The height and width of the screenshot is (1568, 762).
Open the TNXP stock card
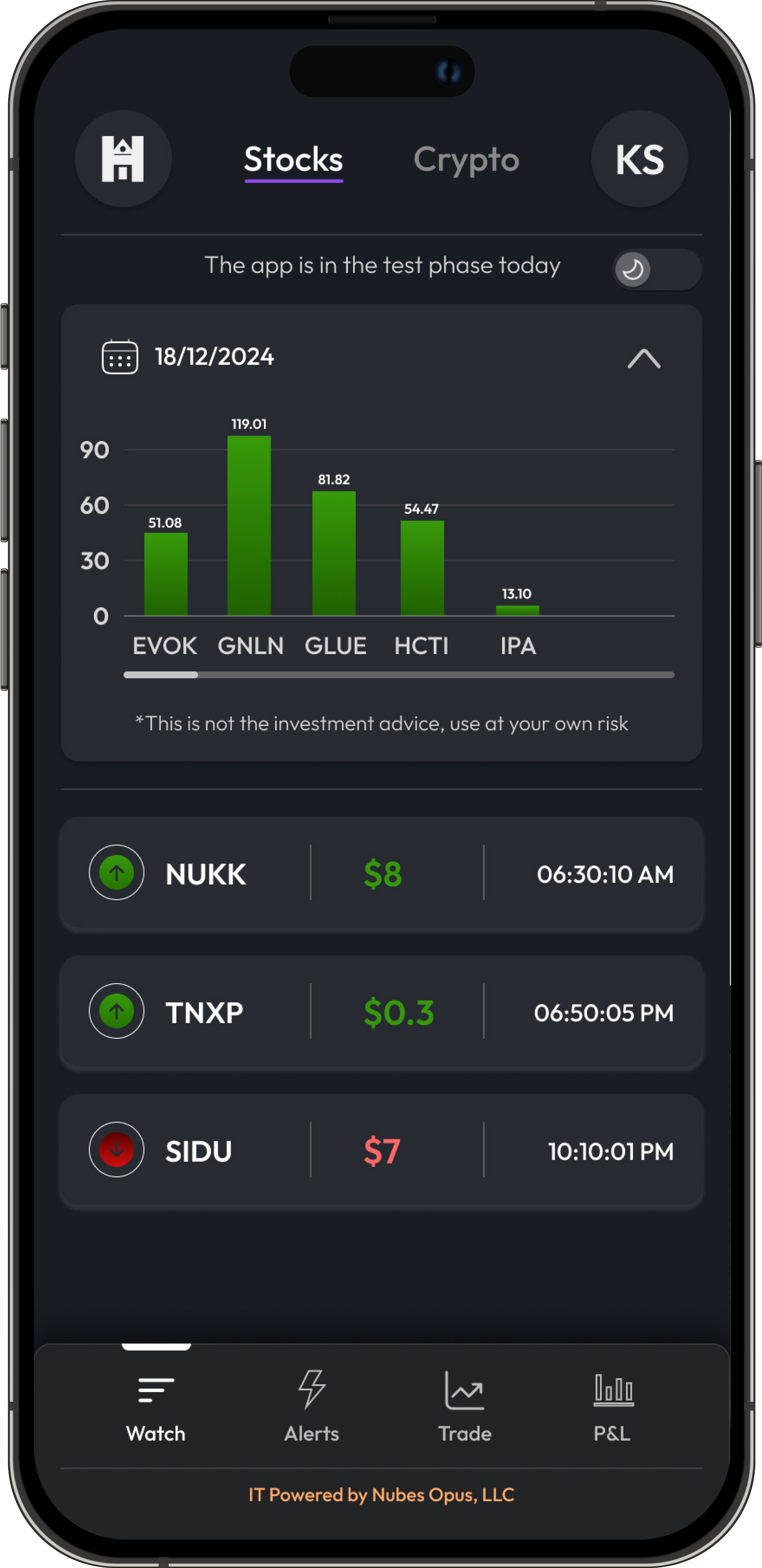[x=381, y=1012]
